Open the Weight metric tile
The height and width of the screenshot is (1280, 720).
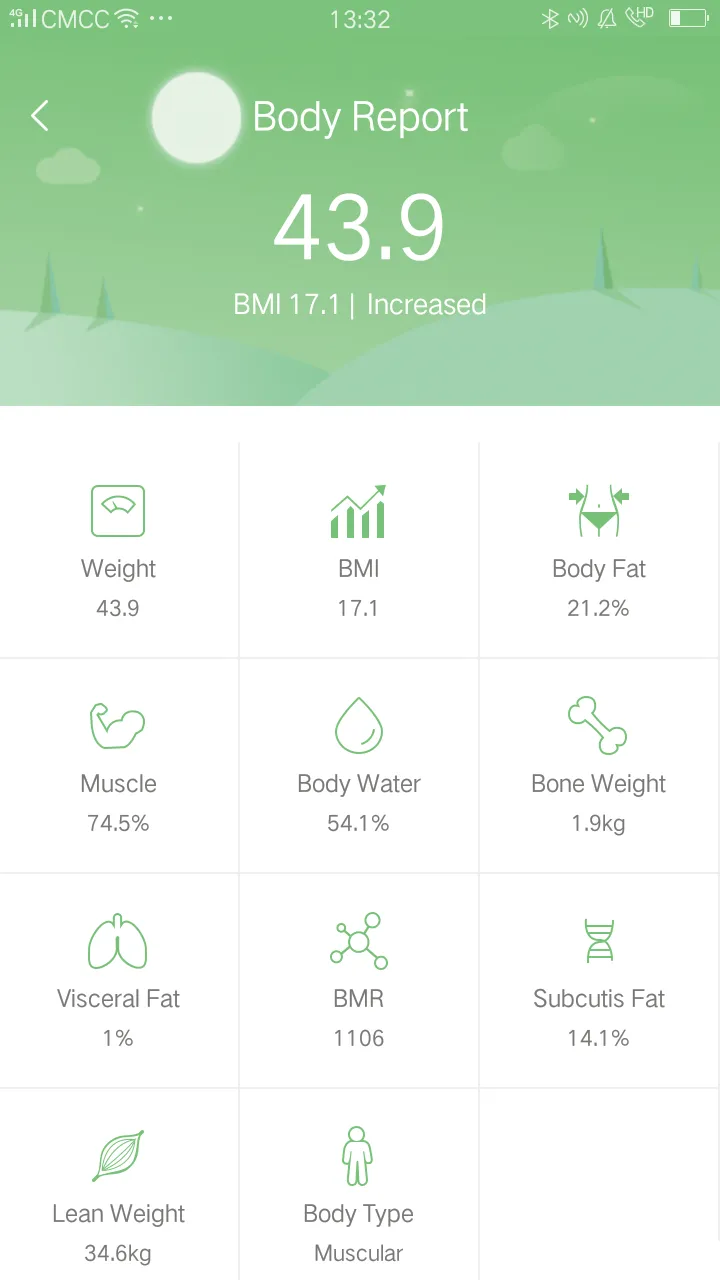point(119,550)
